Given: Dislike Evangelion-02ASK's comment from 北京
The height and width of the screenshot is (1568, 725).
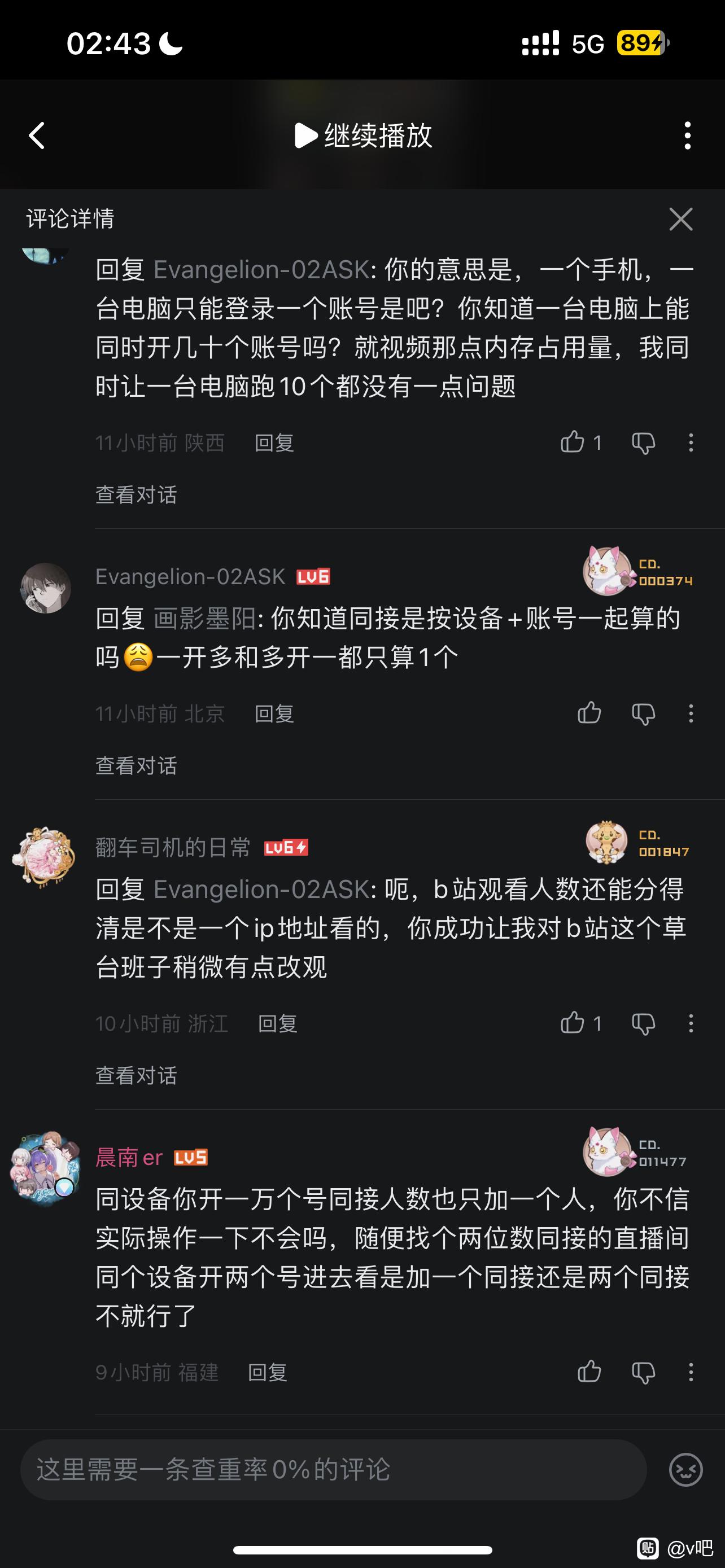Looking at the screenshot, I should click(x=643, y=713).
